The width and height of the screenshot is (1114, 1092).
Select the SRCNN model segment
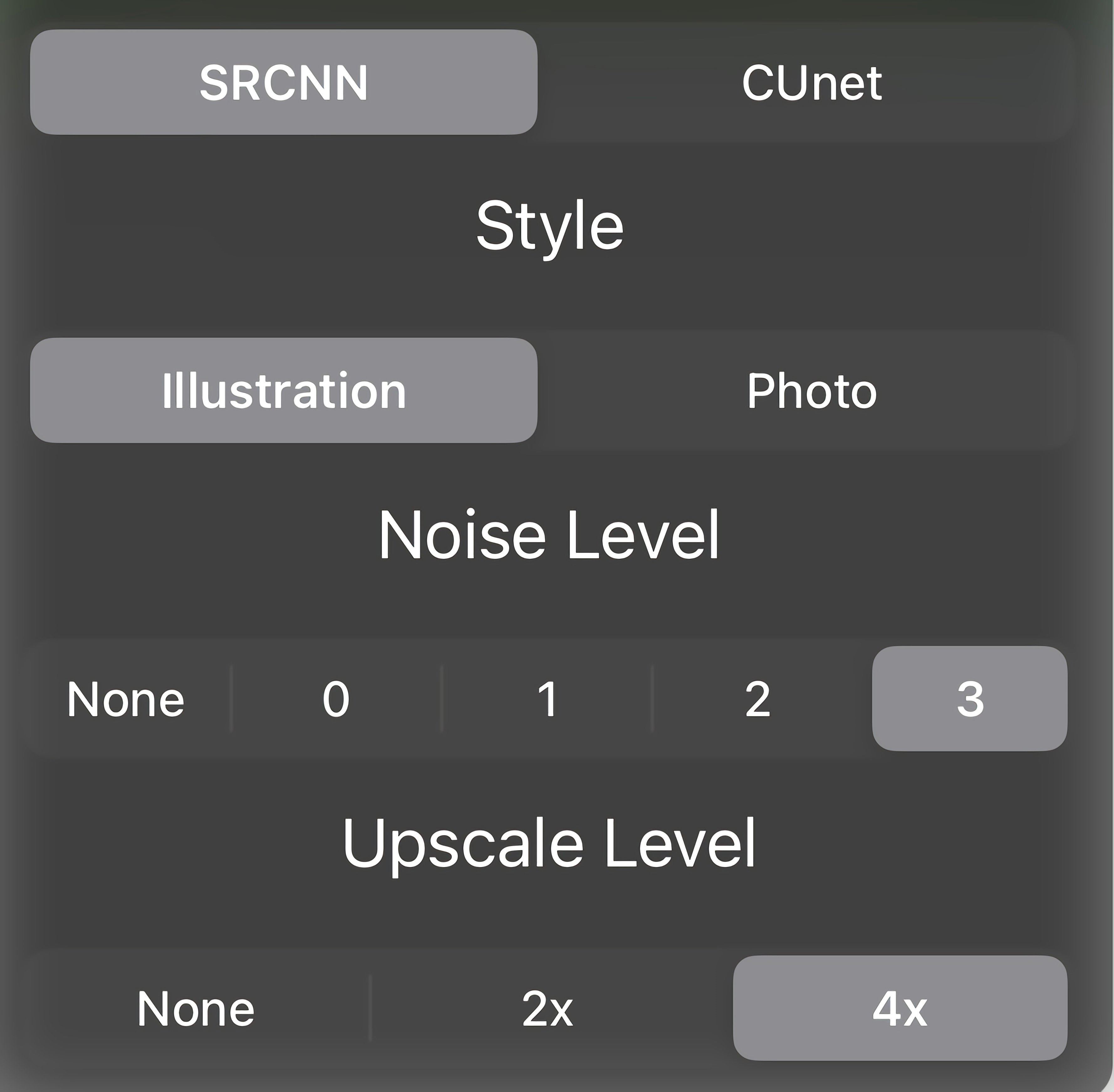(x=284, y=82)
